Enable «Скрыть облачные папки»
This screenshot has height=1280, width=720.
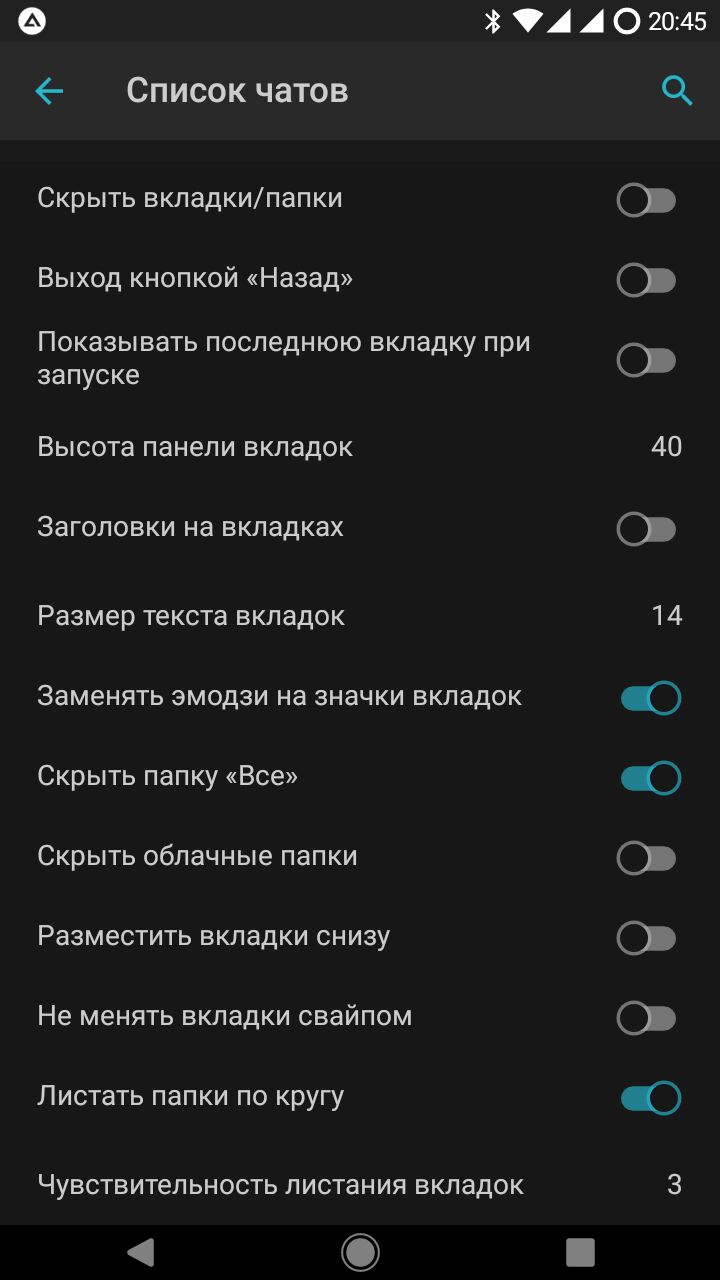647,858
